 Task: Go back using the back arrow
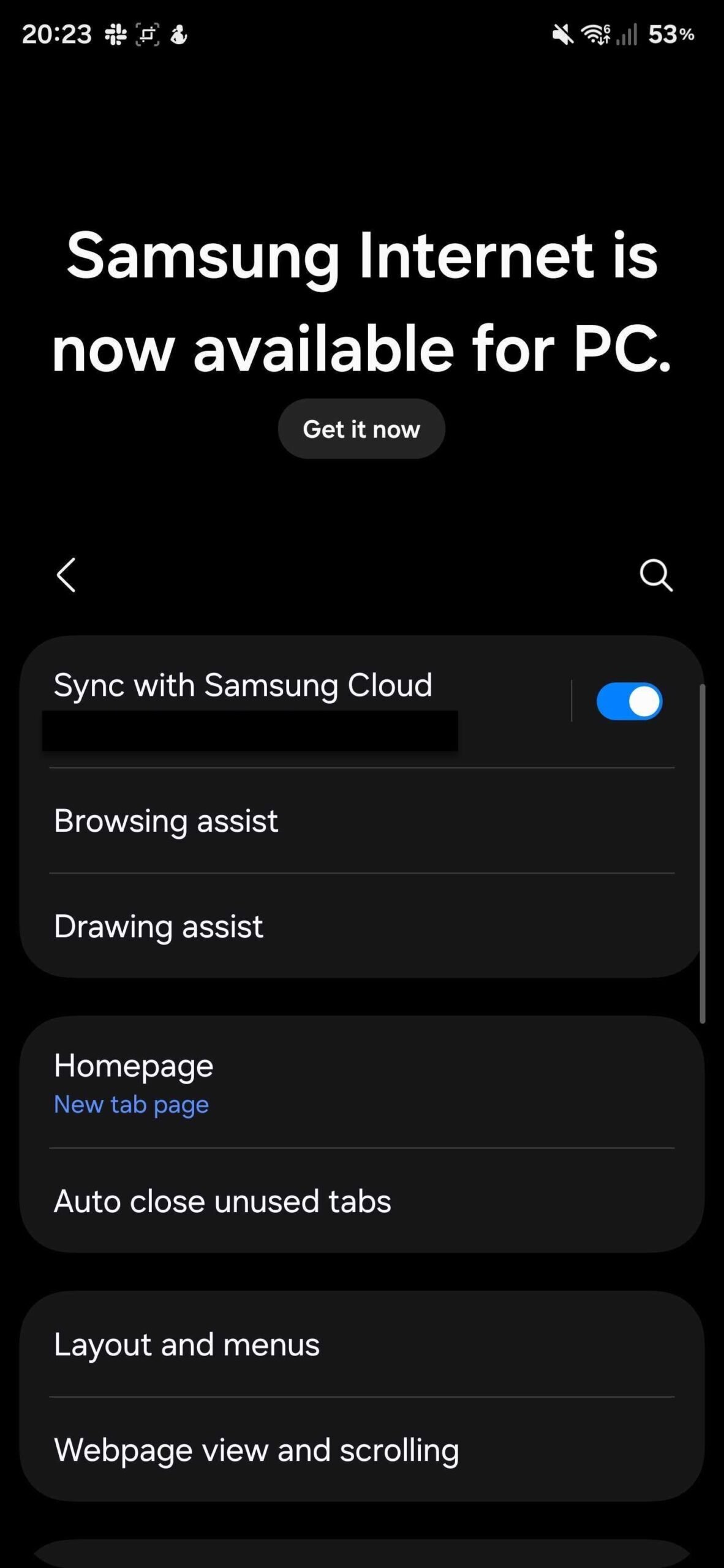point(66,575)
